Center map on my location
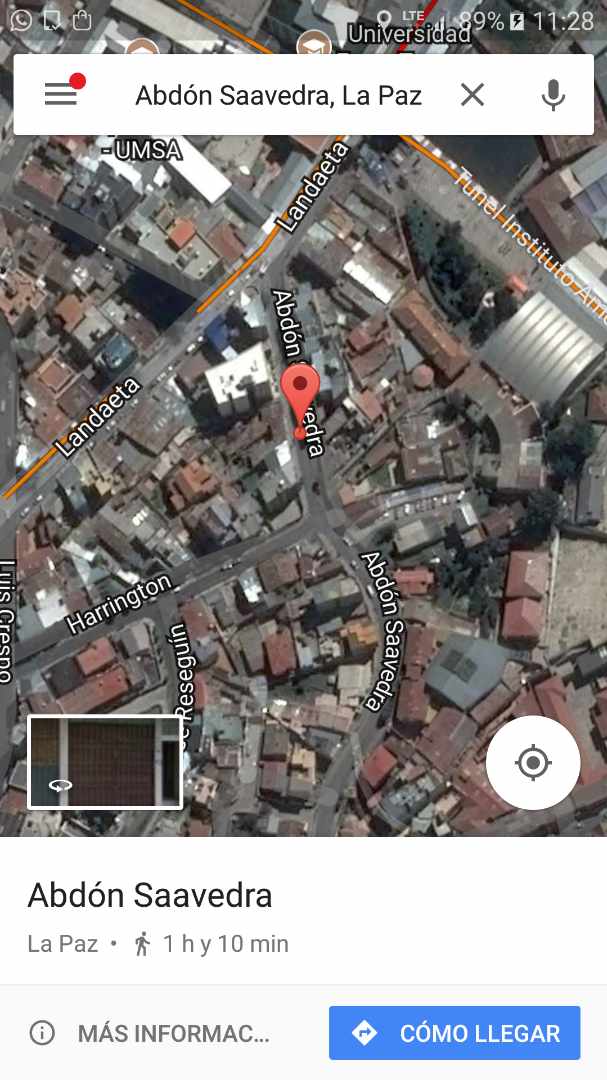The image size is (607, 1080). point(532,763)
